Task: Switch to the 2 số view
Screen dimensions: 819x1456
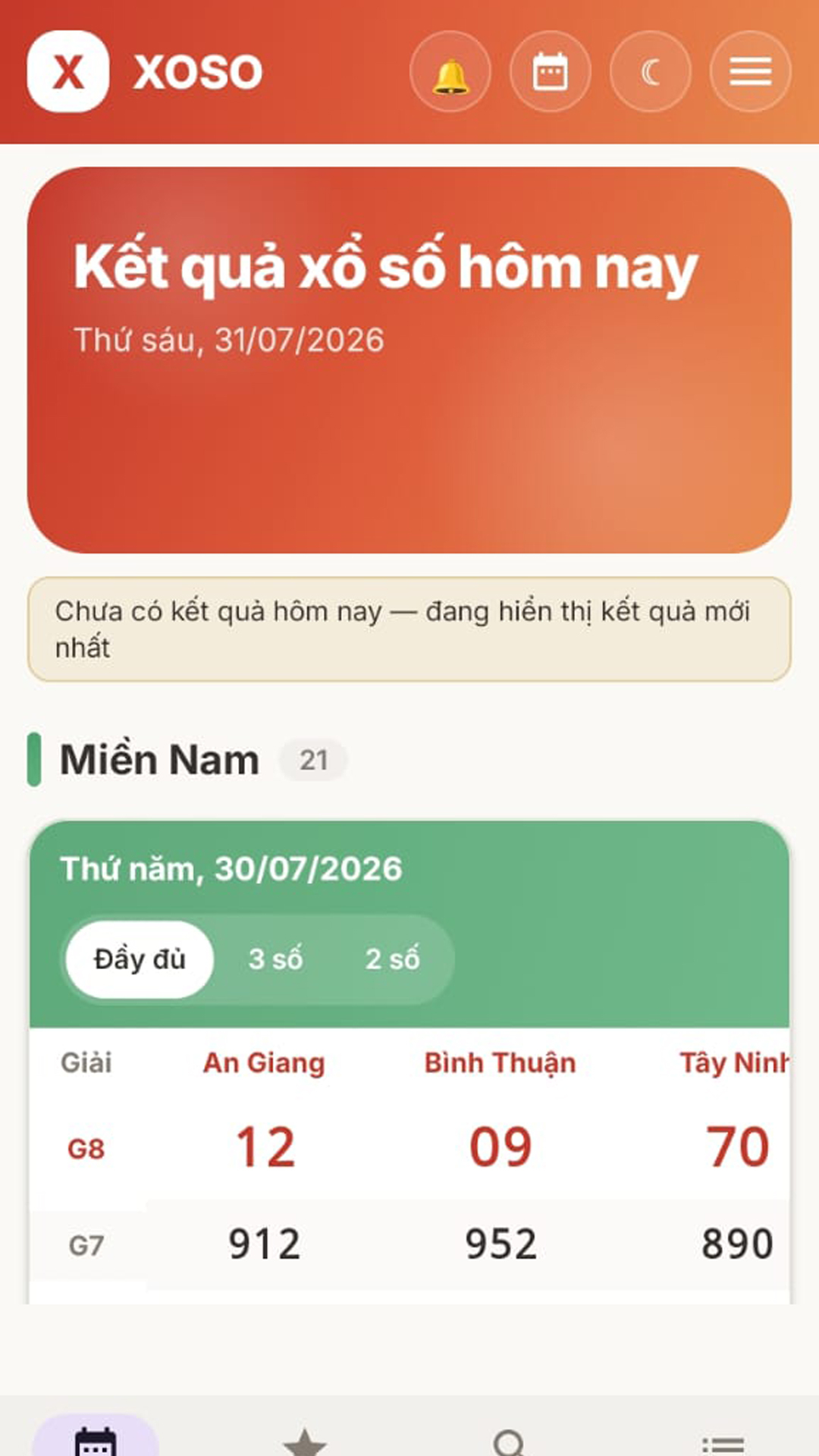Action: click(392, 959)
